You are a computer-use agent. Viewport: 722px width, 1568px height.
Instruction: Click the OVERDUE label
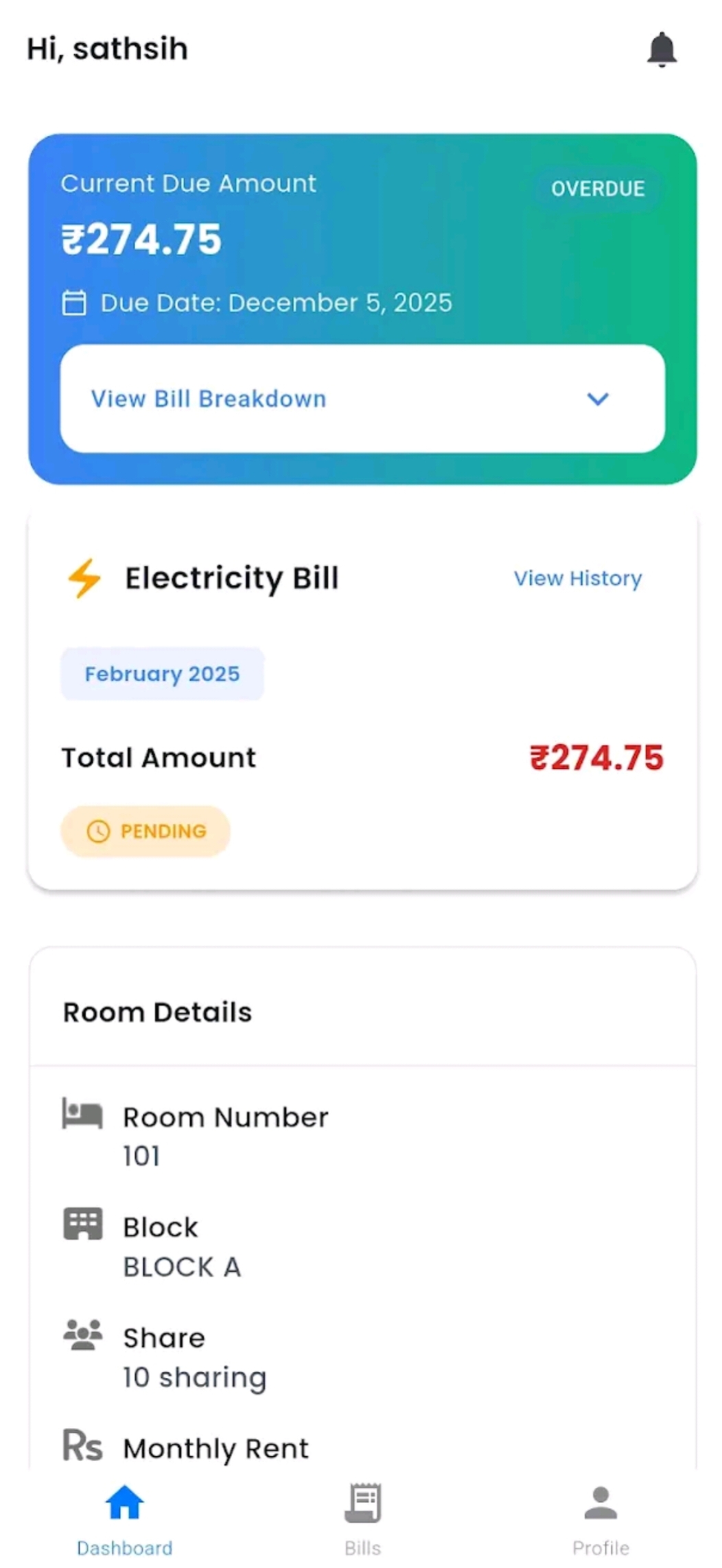tap(598, 188)
